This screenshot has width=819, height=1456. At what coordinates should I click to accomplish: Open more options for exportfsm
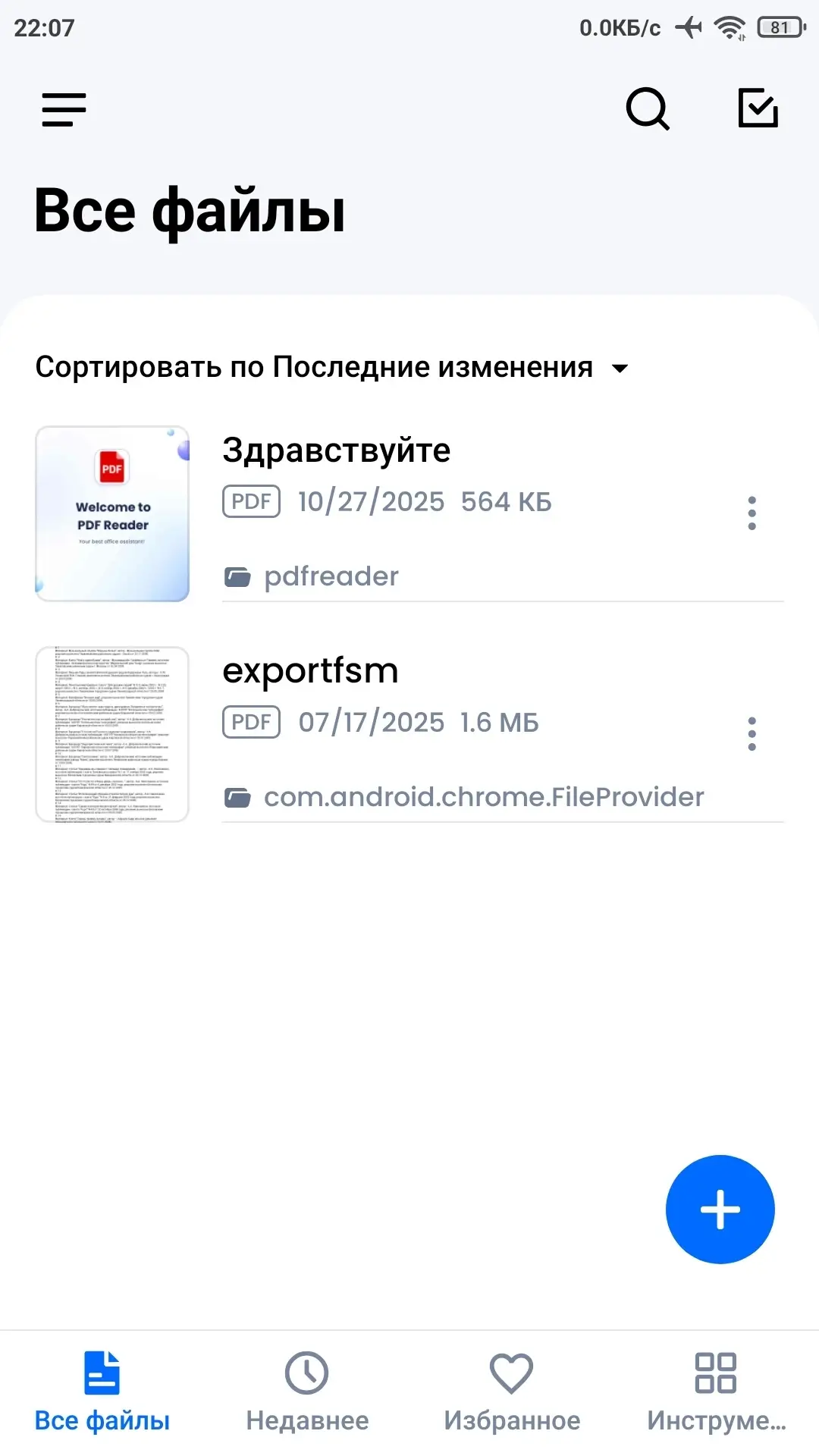[752, 734]
